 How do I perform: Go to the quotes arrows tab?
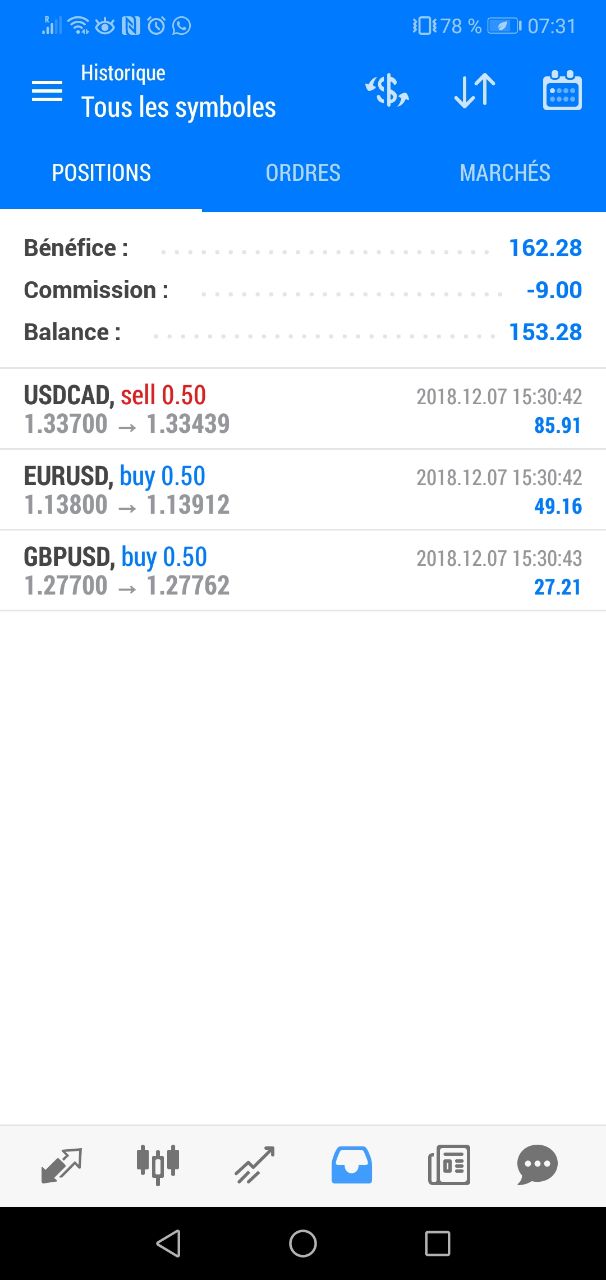(61, 1165)
